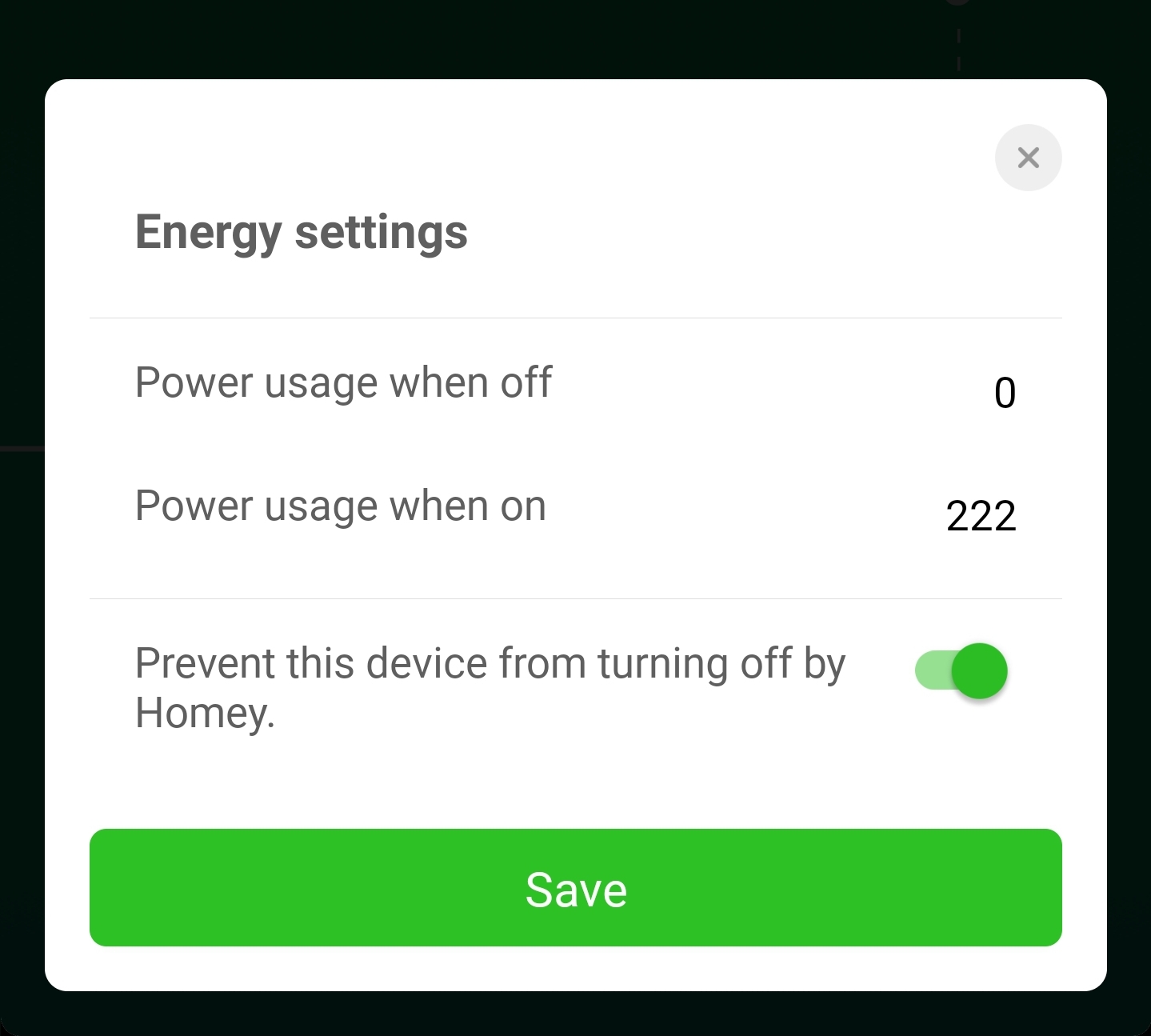Edit the power usage when on value

[x=981, y=516]
